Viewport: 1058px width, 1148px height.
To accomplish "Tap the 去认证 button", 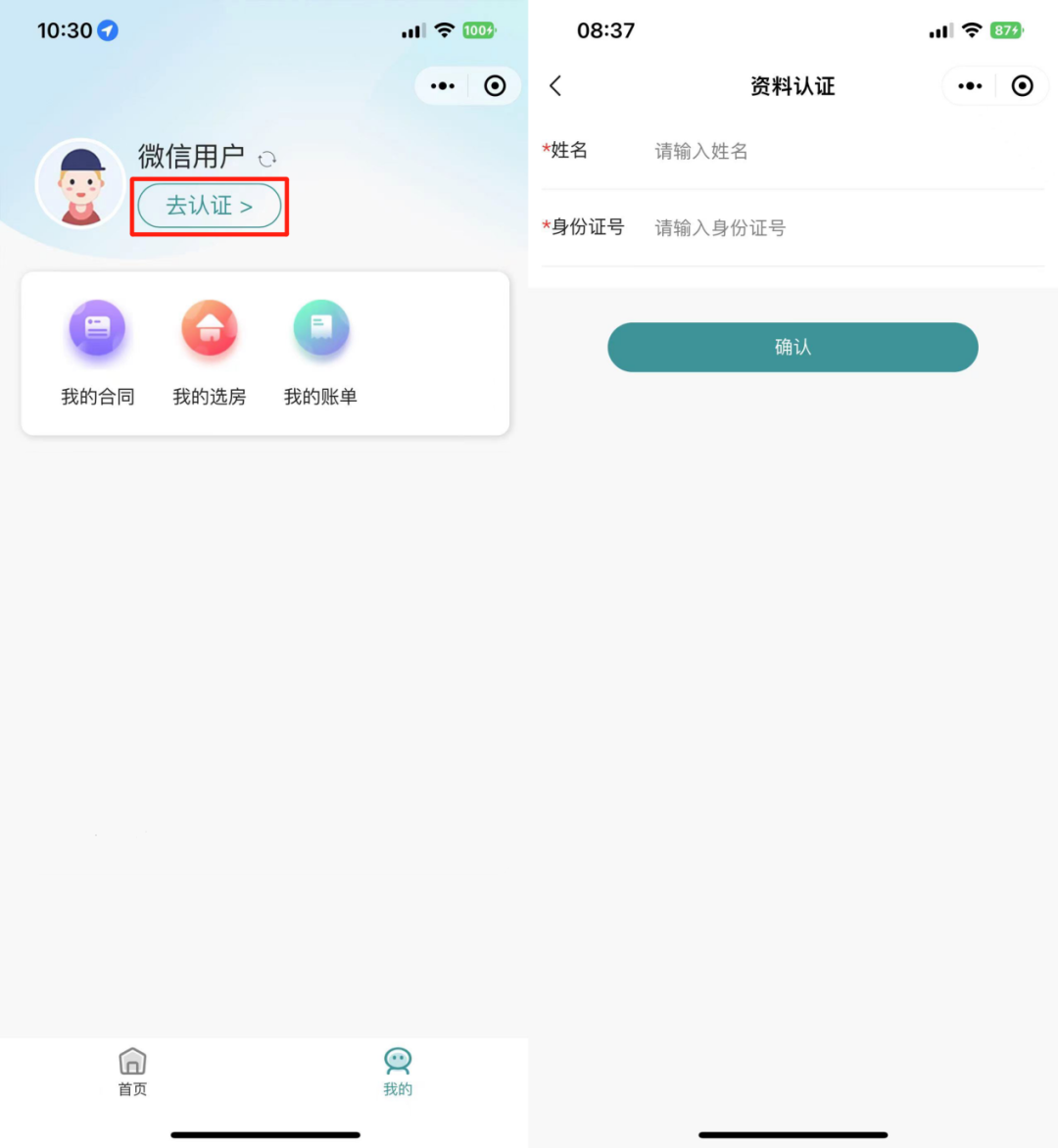I will [x=210, y=206].
